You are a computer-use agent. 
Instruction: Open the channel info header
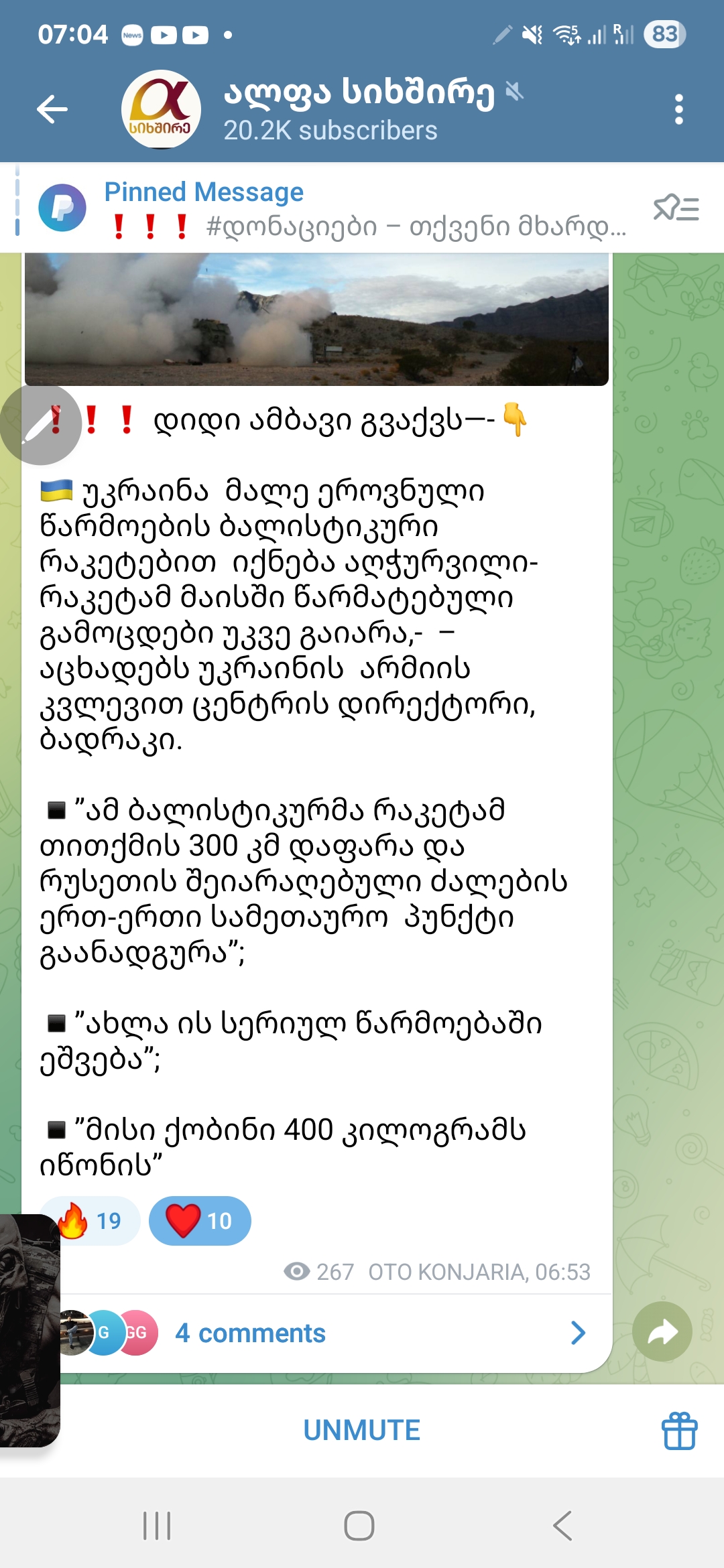[362, 109]
